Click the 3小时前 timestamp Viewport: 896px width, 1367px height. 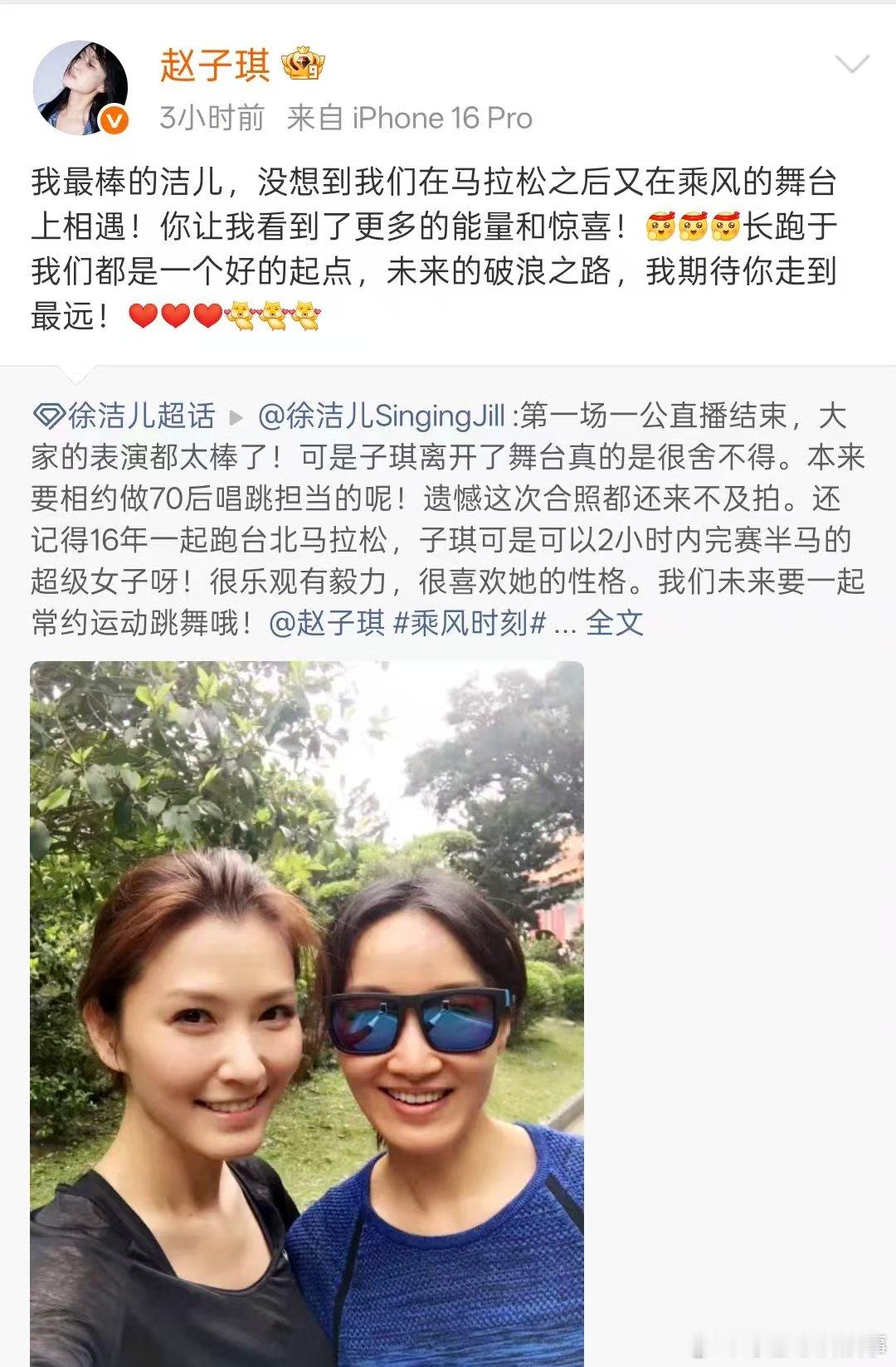tap(207, 118)
